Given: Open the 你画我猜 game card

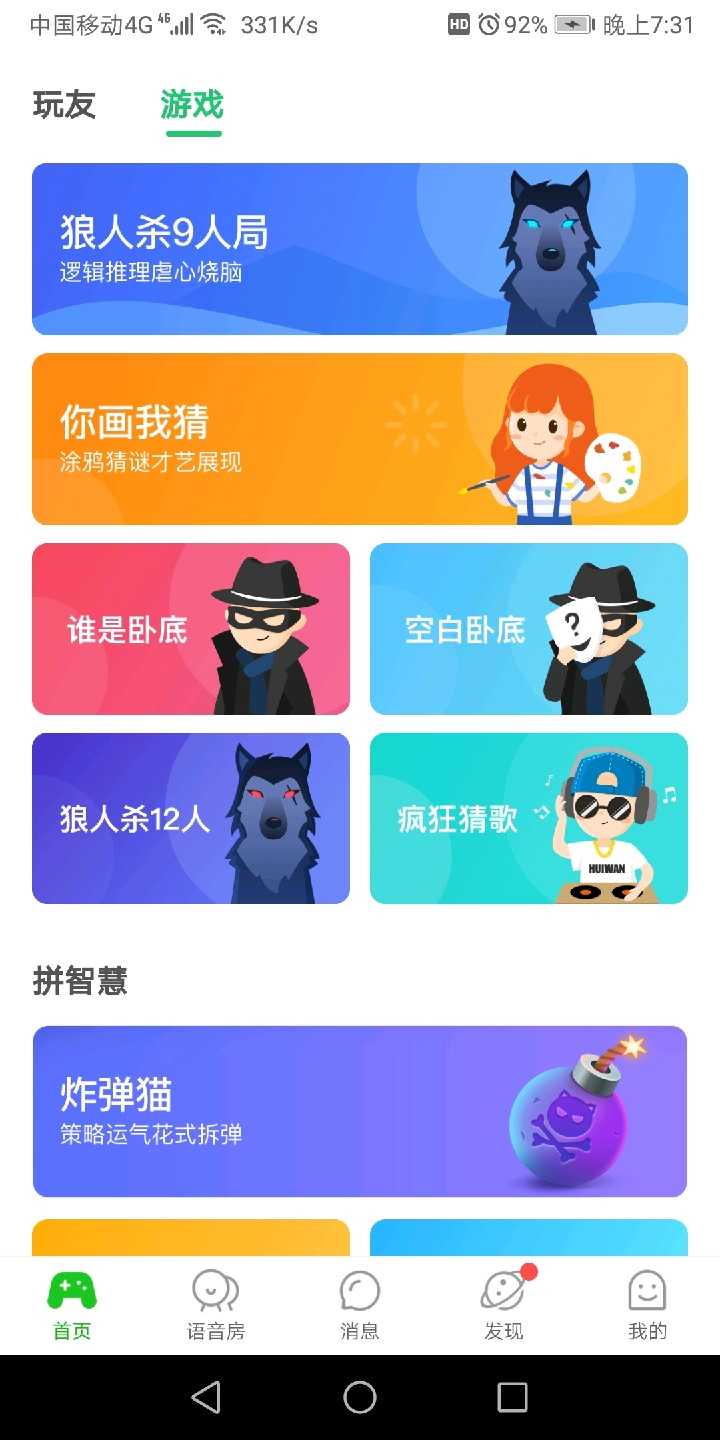Looking at the screenshot, I should pyautogui.click(x=360, y=439).
